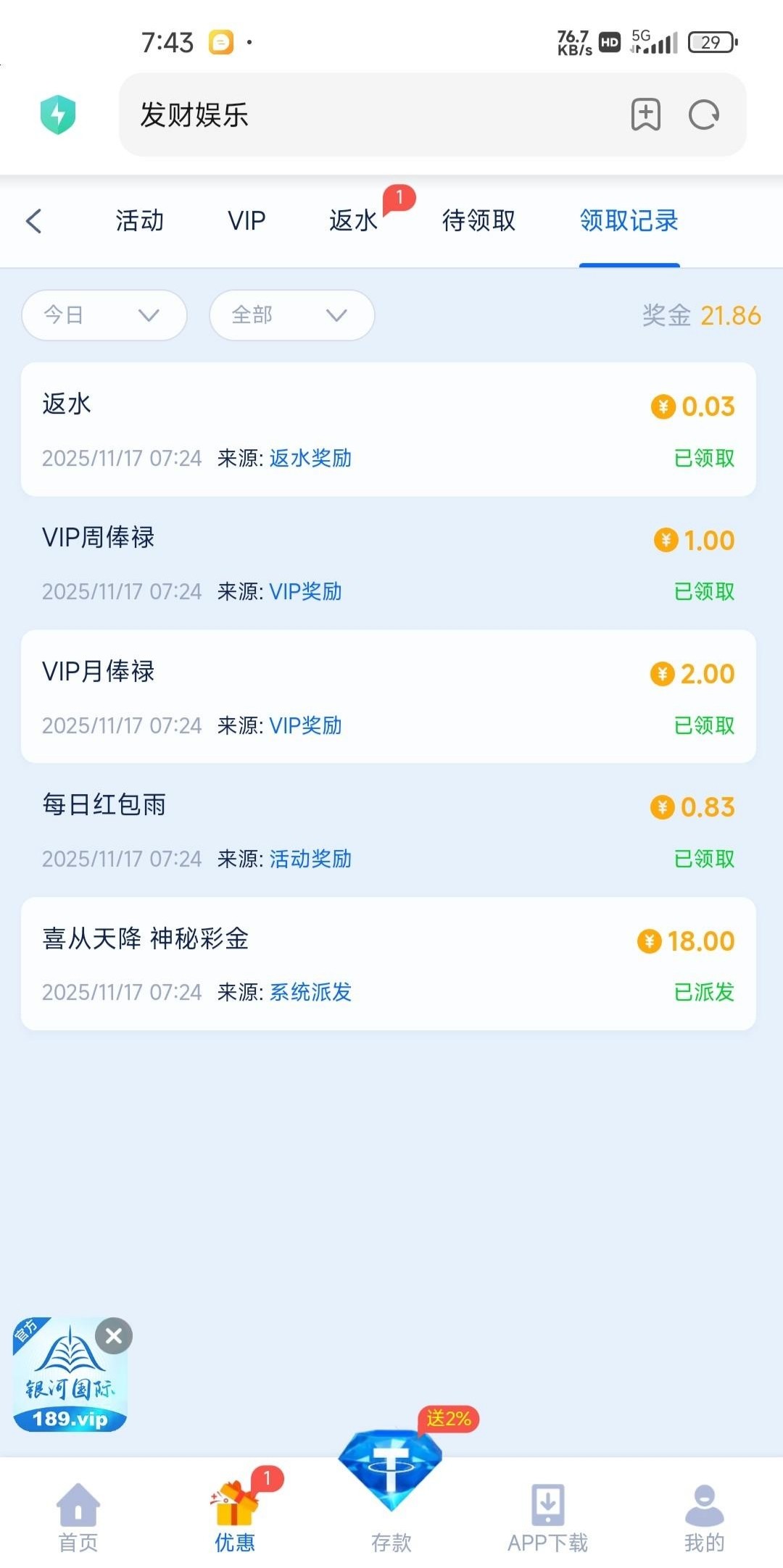This screenshot has width=783, height=1568.
Task: Switch to the VIP tab
Action: click(x=246, y=221)
